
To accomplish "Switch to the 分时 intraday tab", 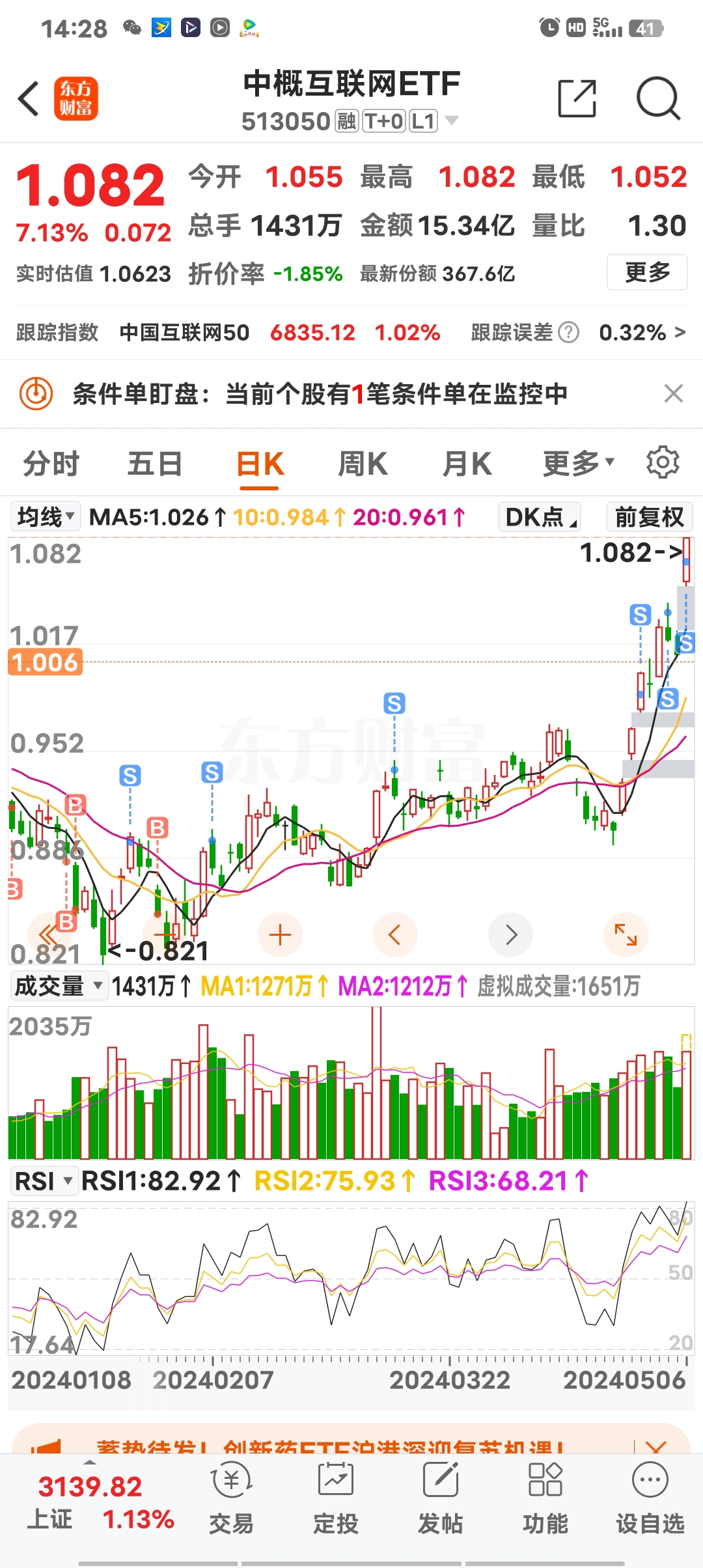I will click(51, 463).
